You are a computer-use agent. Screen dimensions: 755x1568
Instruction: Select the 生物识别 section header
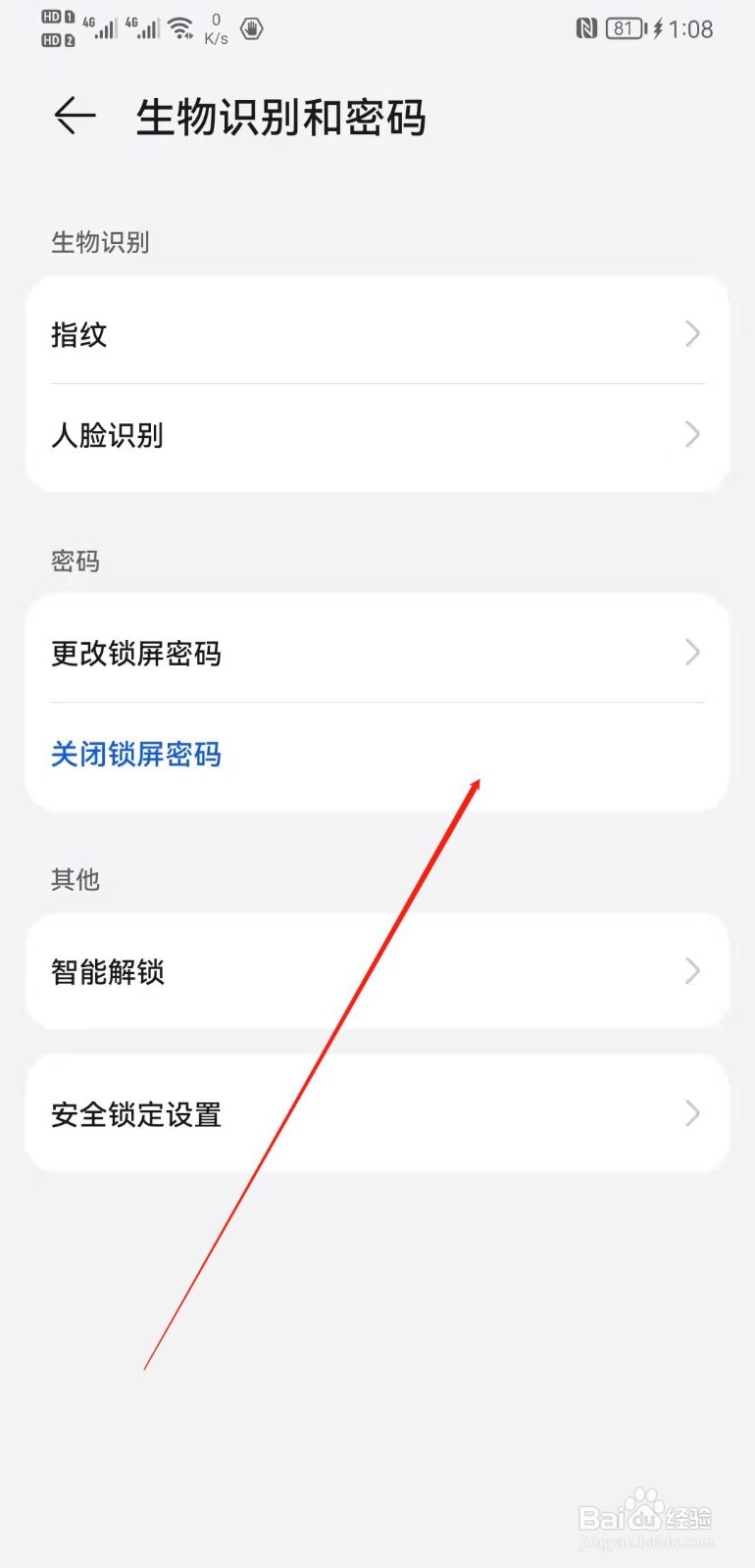click(x=99, y=242)
